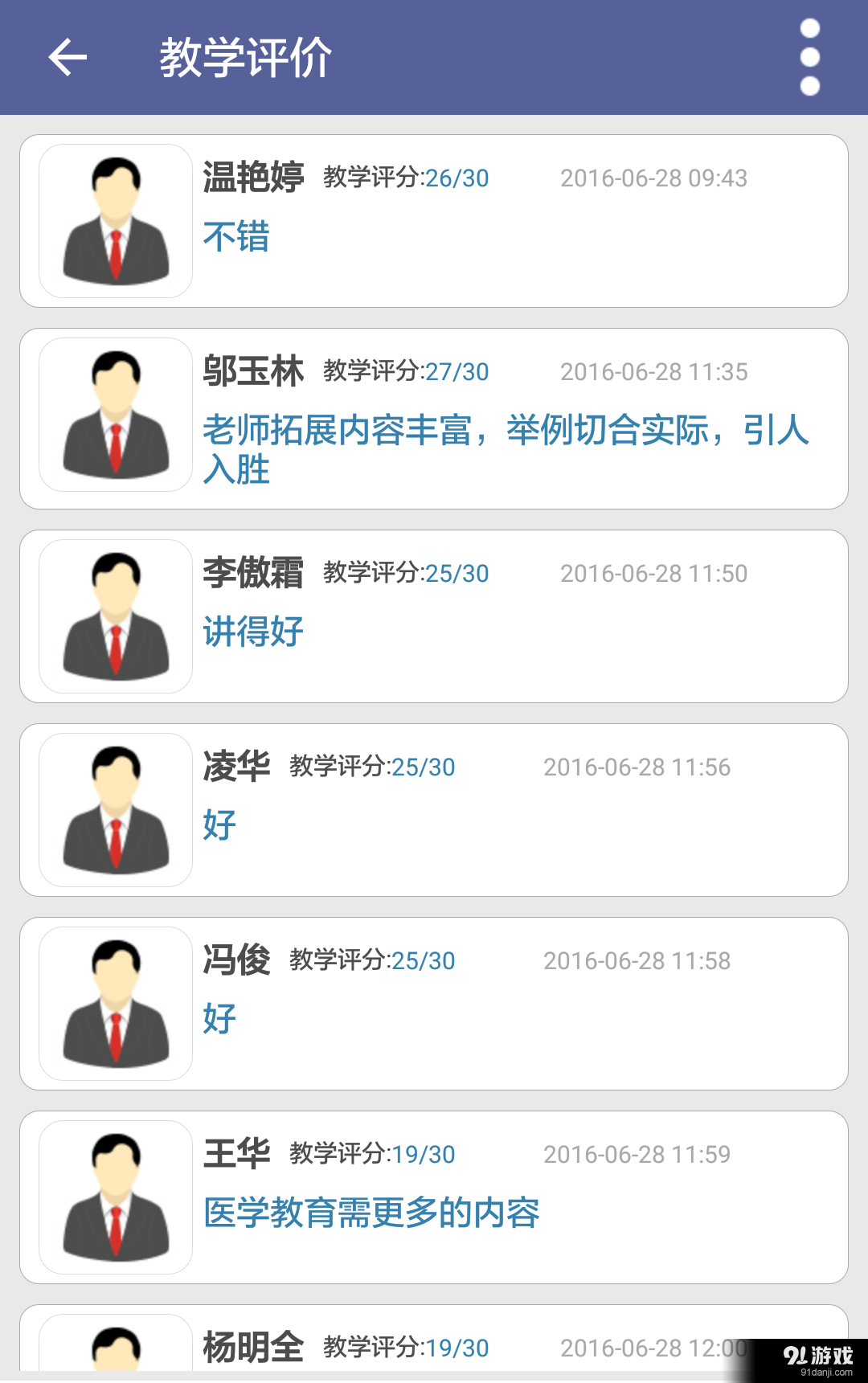
Task: Open 温艳婷's comment 不错
Action: tap(236, 237)
